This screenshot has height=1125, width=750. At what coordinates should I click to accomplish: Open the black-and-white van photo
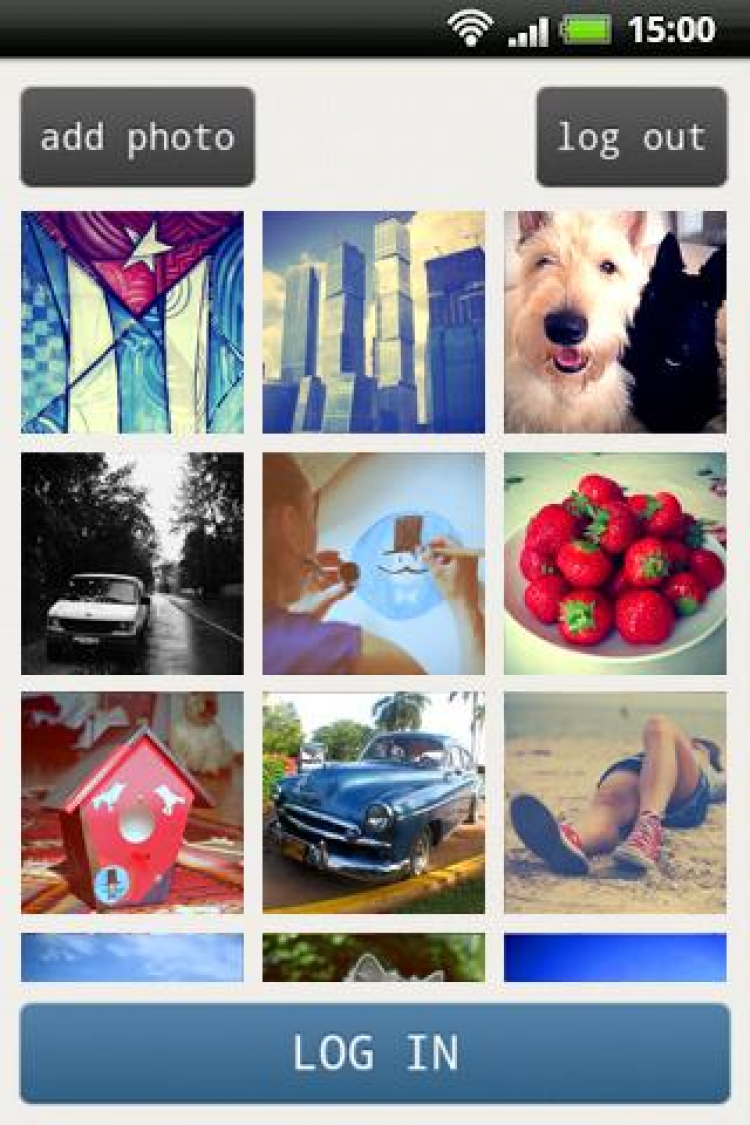click(132, 563)
